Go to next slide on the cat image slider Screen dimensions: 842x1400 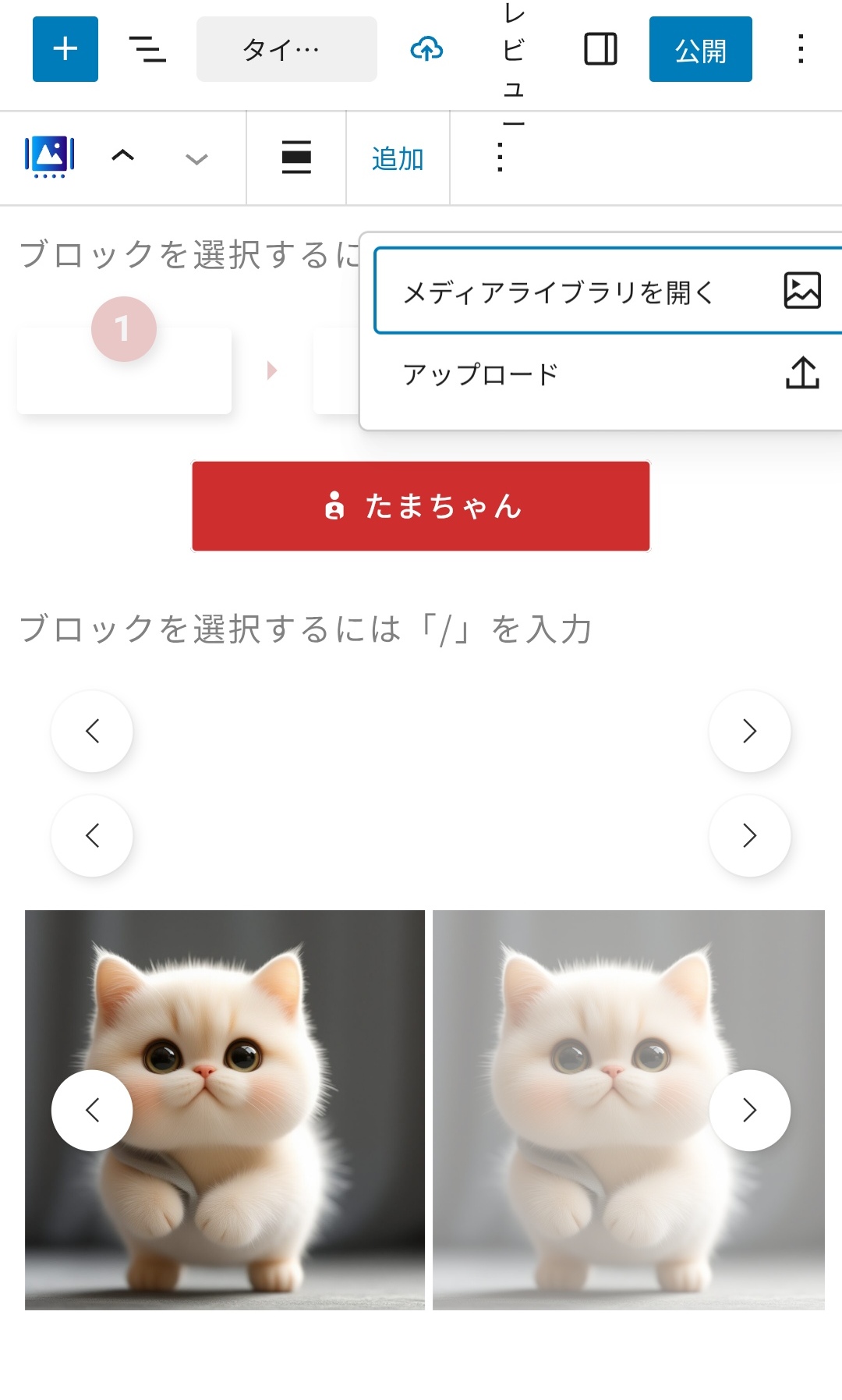click(x=750, y=1110)
